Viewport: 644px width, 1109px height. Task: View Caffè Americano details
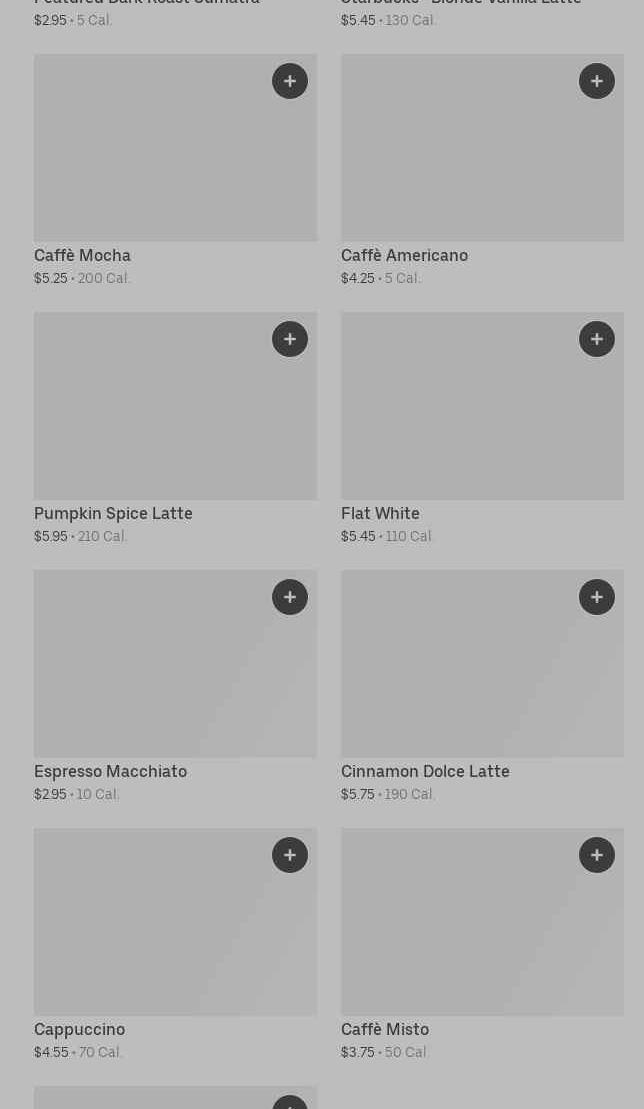click(460, 160)
